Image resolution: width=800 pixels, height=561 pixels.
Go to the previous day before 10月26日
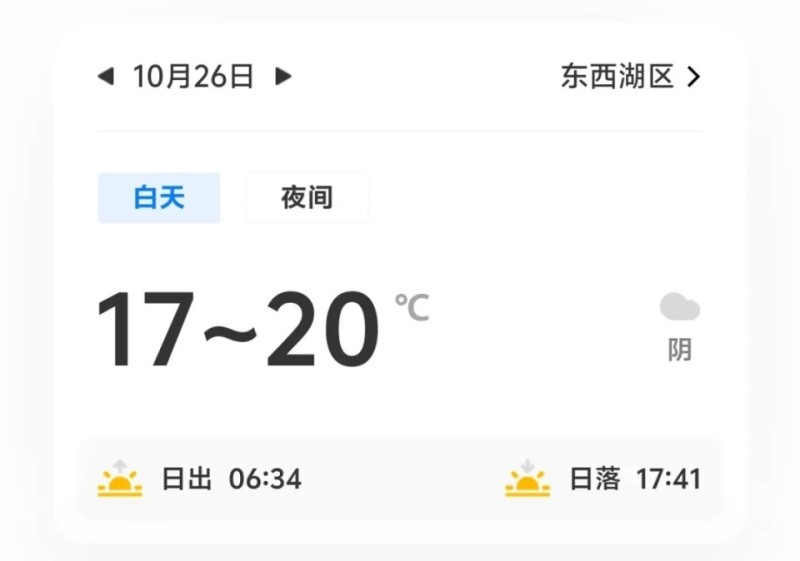tap(105, 76)
